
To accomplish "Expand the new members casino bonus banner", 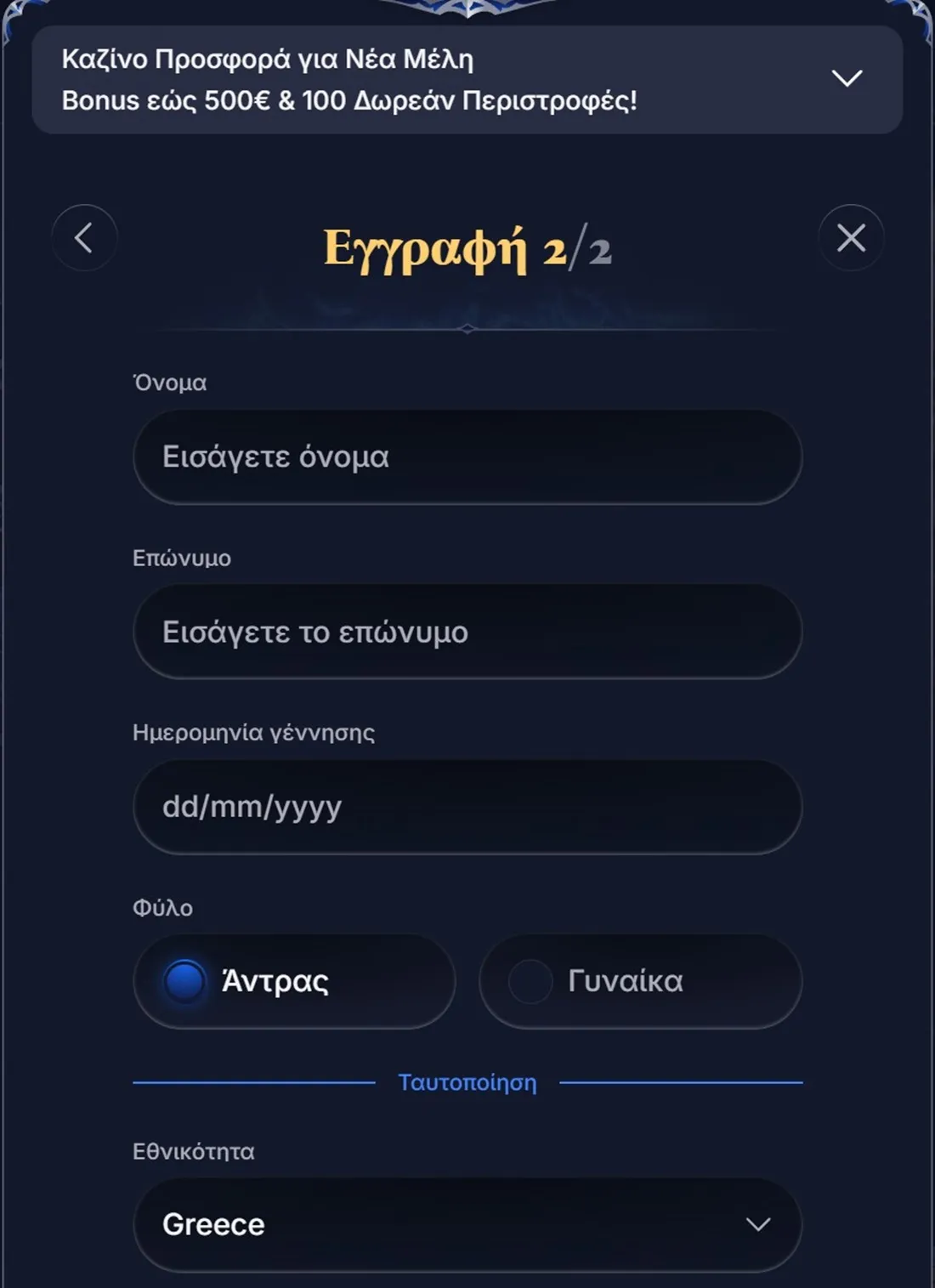I will click(846, 79).
